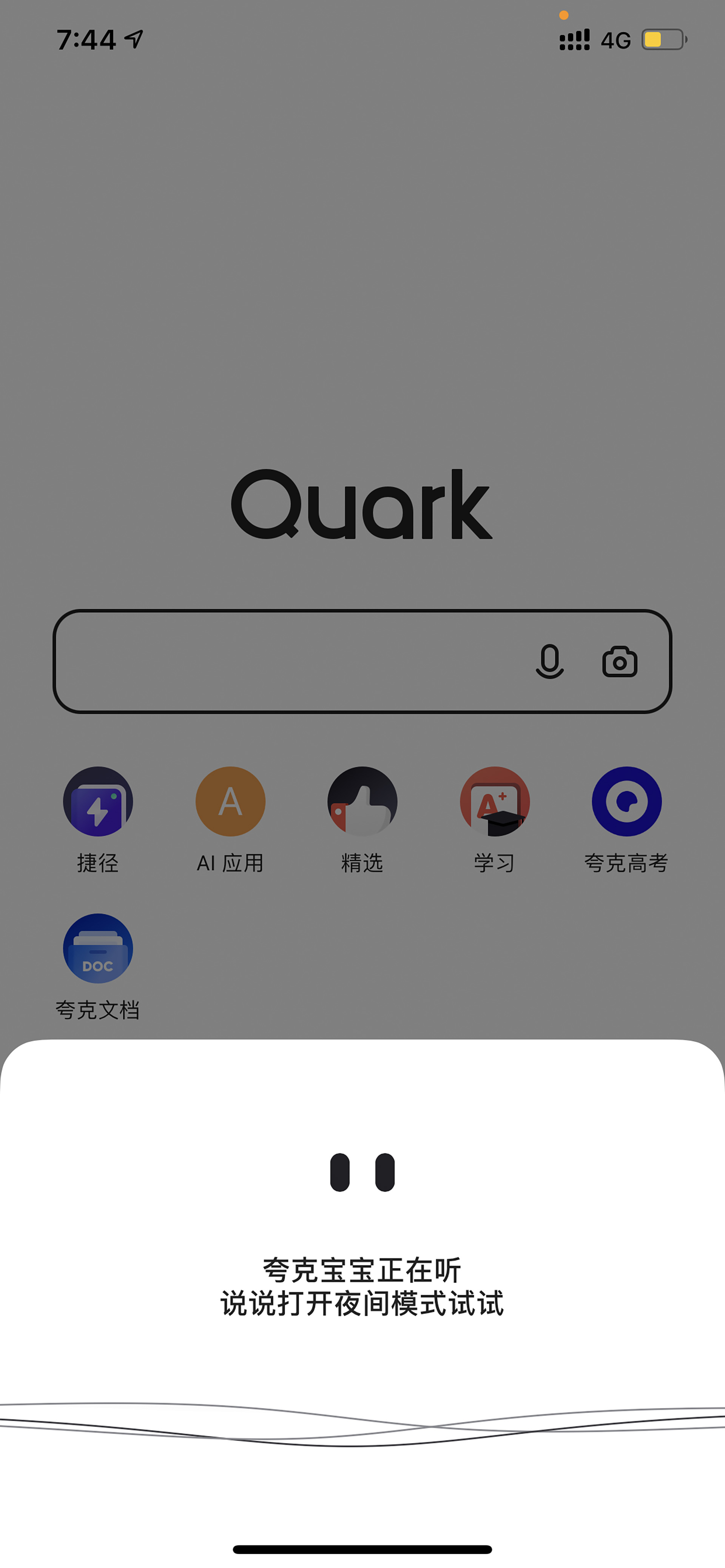Viewport: 725px width, 1568px height.
Task: Open 夸克高考
Action: click(626, 819)
